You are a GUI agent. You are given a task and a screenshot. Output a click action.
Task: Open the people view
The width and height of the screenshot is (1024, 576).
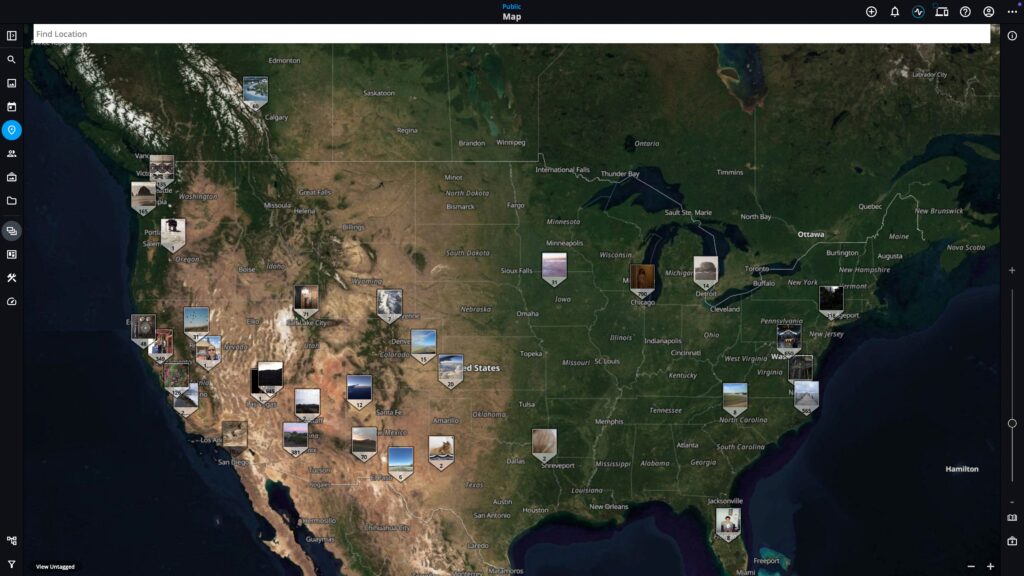12,154
